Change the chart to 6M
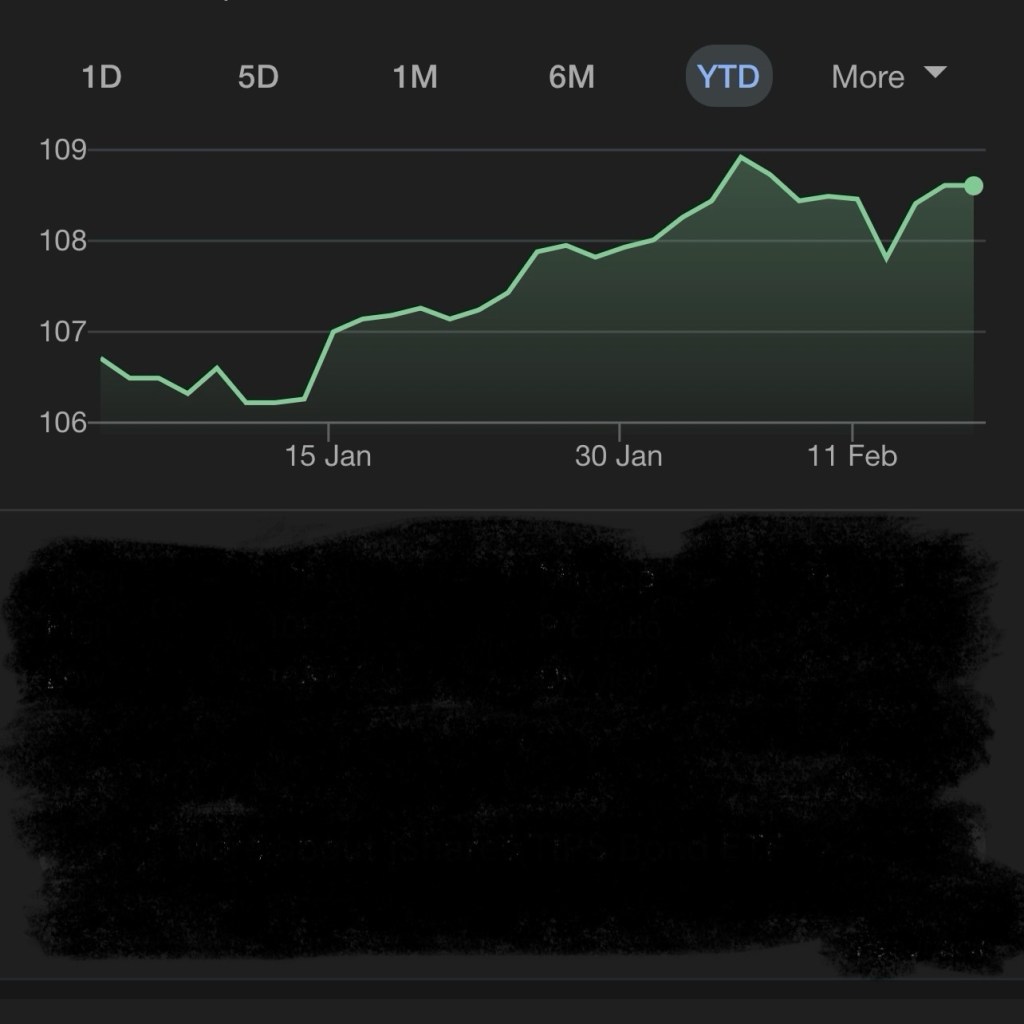The height and width of the screenshot is (1024, 1024). coord(572,77)
